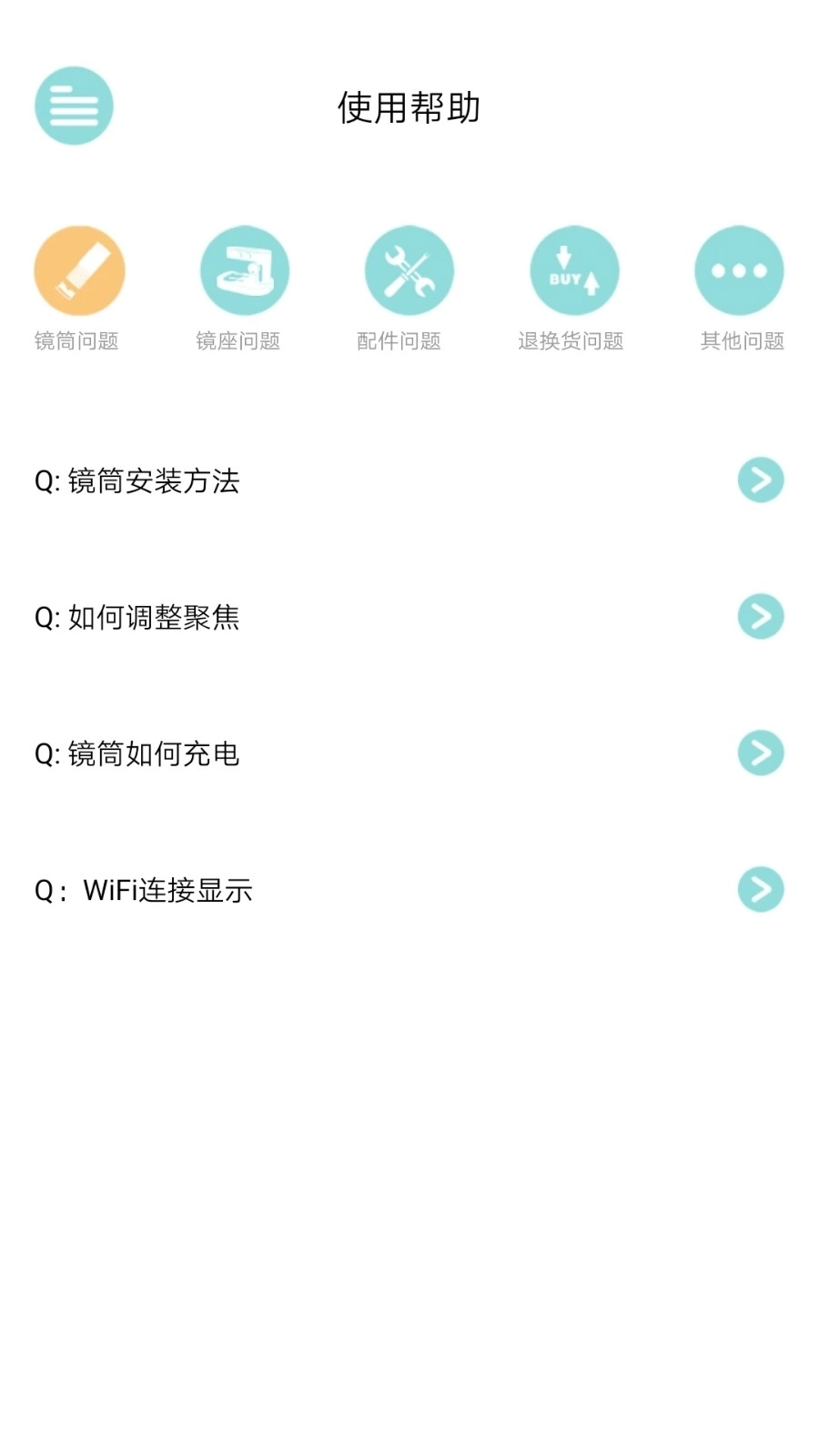Expand the WiFi连接显示 question arrow
The height and width of the screenshot is (1456, 819).
click(760, 890)
